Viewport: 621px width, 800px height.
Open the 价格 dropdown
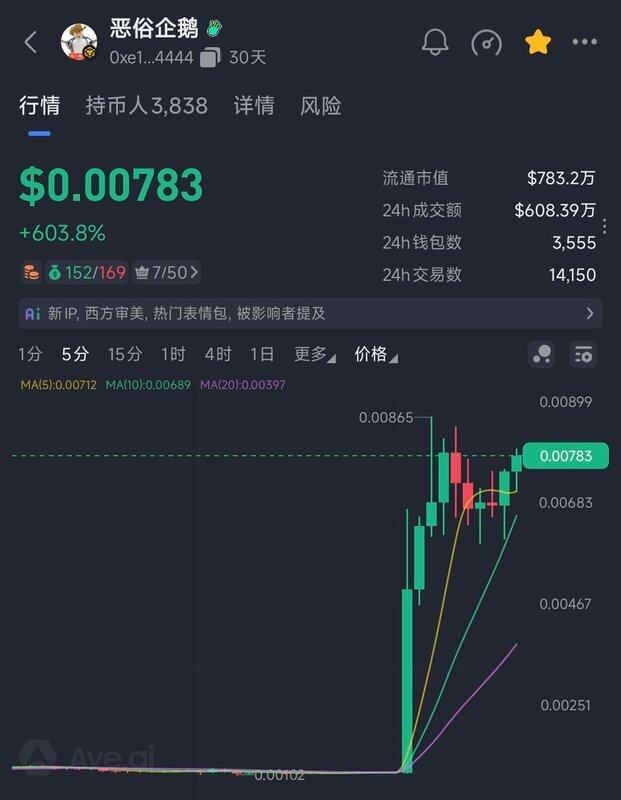click(x=376, y=354)
